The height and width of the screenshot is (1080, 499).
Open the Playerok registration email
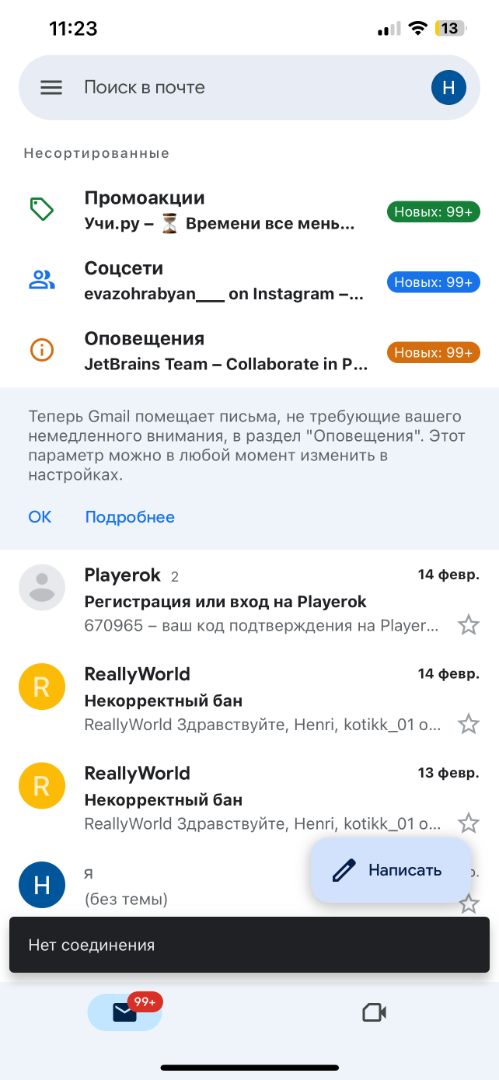(x=250, y=601)
